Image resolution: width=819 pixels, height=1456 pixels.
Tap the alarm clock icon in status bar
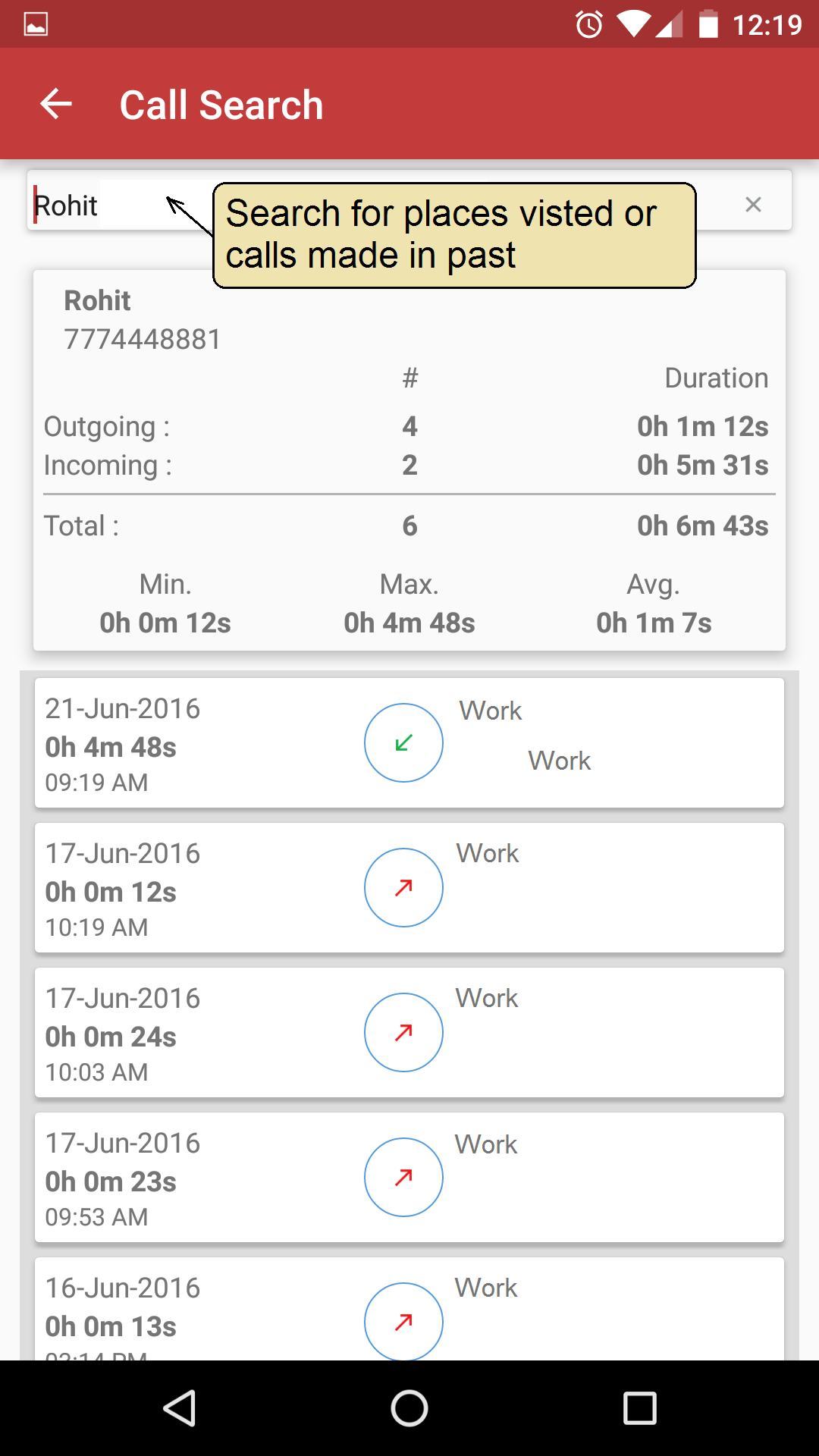coord(588,25)
